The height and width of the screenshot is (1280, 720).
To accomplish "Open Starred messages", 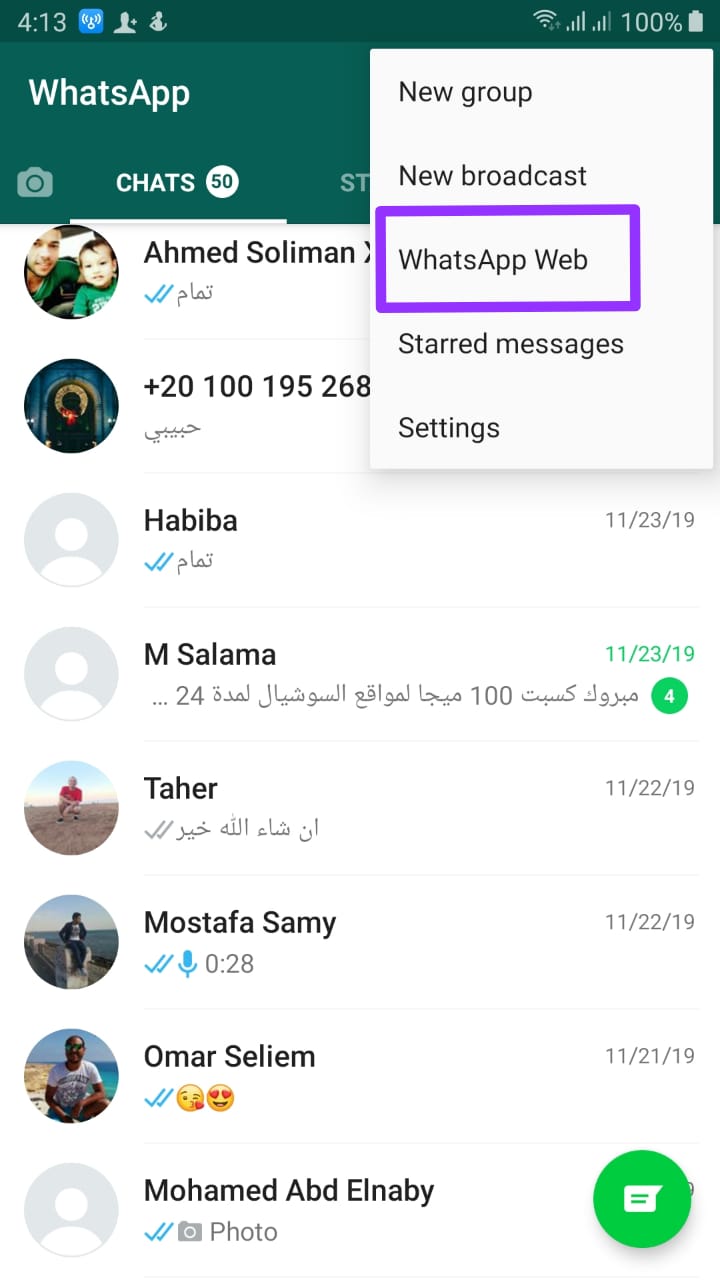I will point(510,344).
